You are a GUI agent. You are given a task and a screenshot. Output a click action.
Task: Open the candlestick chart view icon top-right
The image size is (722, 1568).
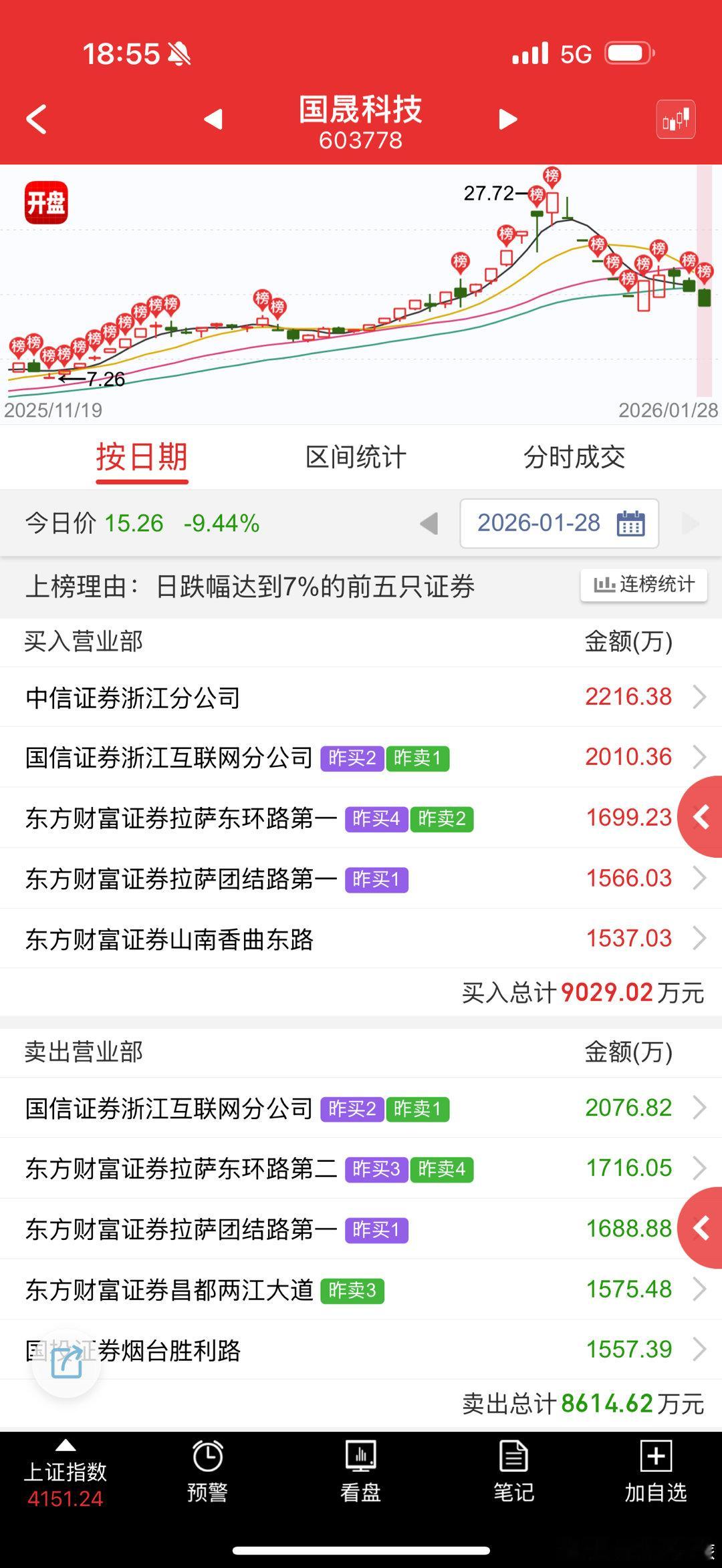(x=675, y=119)
